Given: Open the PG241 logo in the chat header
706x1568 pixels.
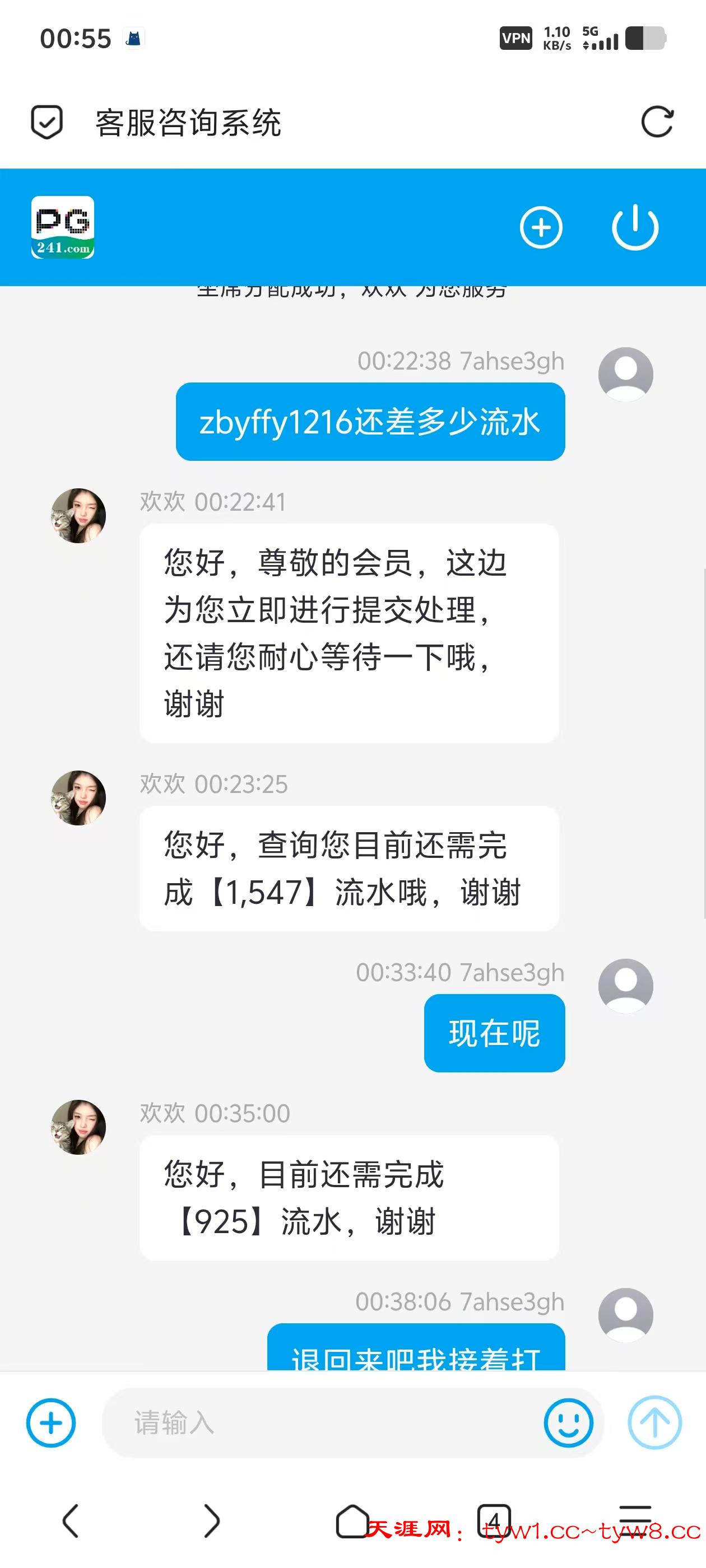Looking at the screenshot, I should pos(63,228).
